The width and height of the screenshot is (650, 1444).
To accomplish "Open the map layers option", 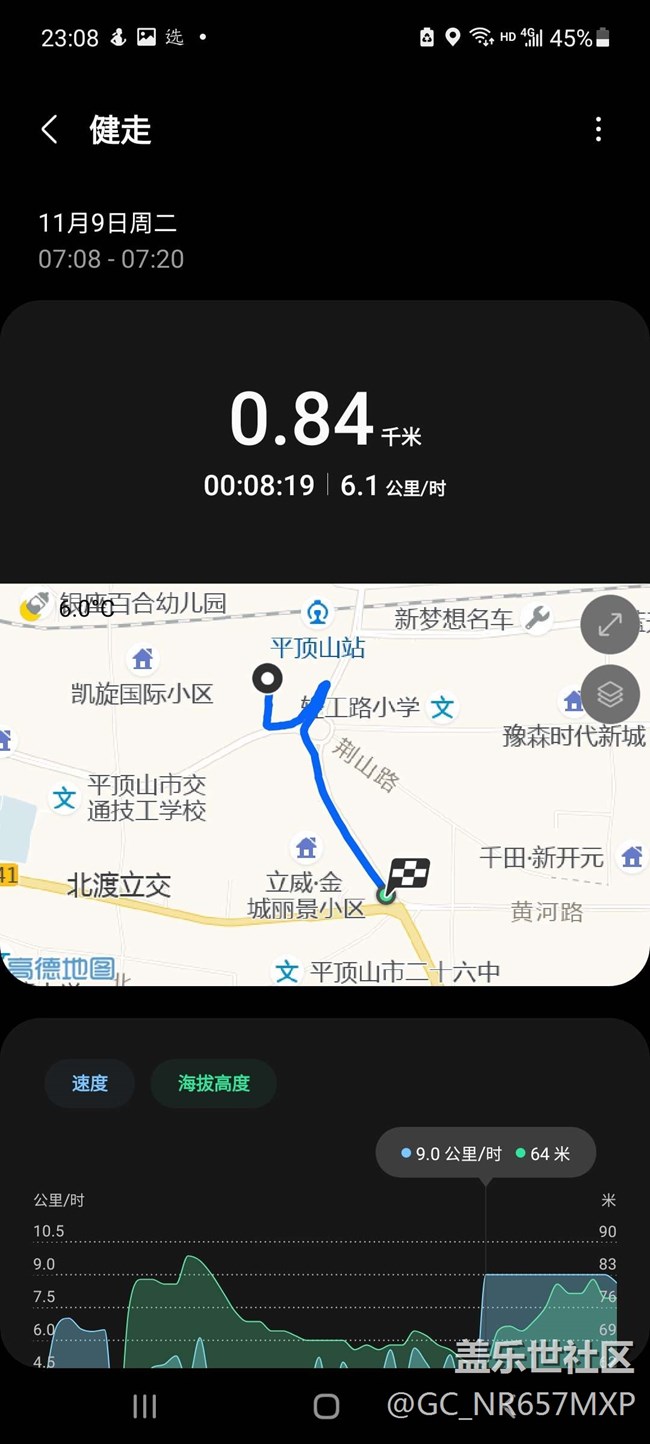I will coord(610,694).
